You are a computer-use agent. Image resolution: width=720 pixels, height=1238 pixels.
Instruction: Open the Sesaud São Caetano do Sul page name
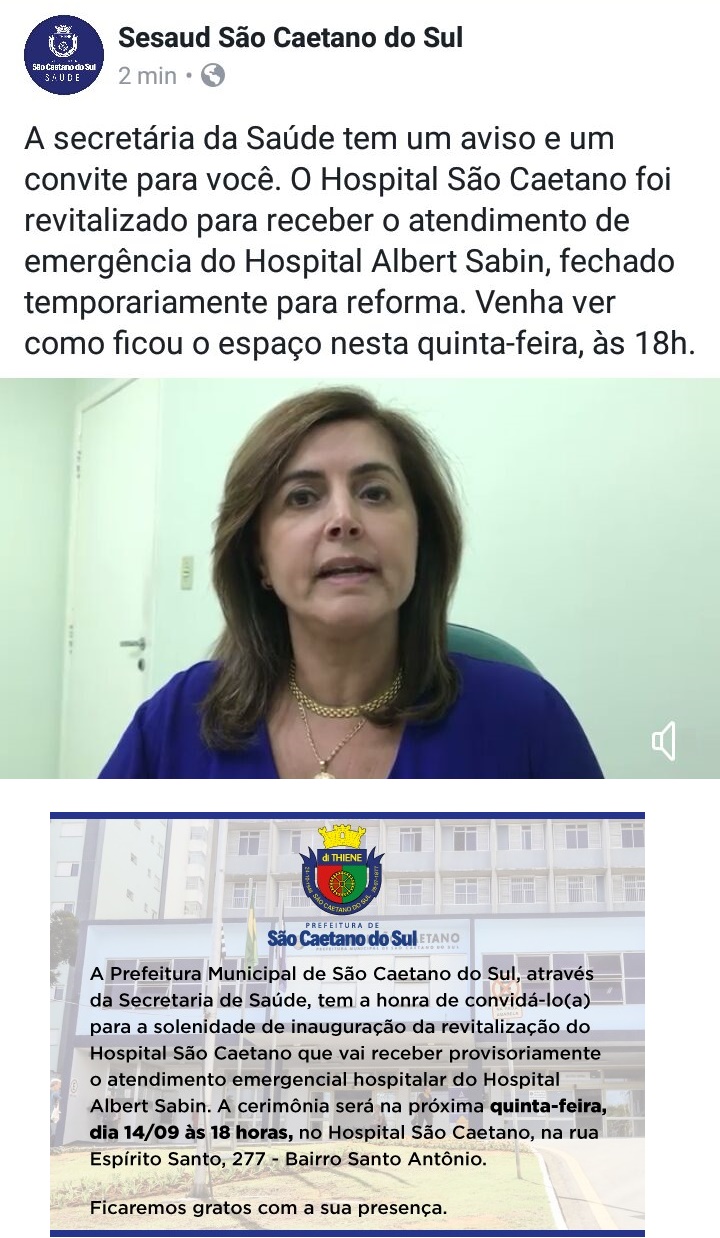coord(290,39)
